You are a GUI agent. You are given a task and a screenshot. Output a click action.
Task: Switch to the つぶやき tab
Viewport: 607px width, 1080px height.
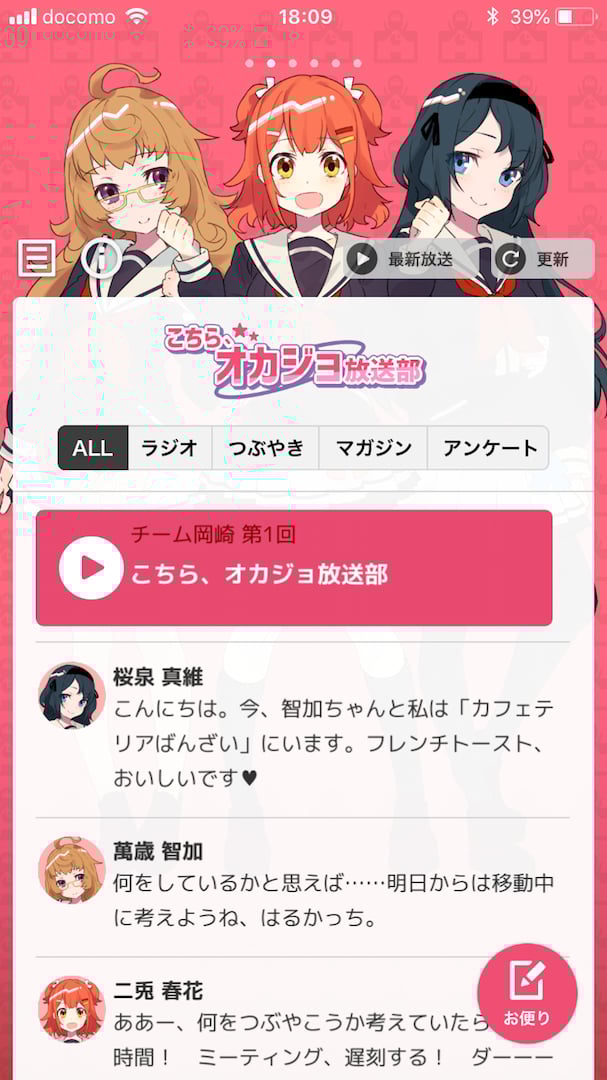[265, 448]
